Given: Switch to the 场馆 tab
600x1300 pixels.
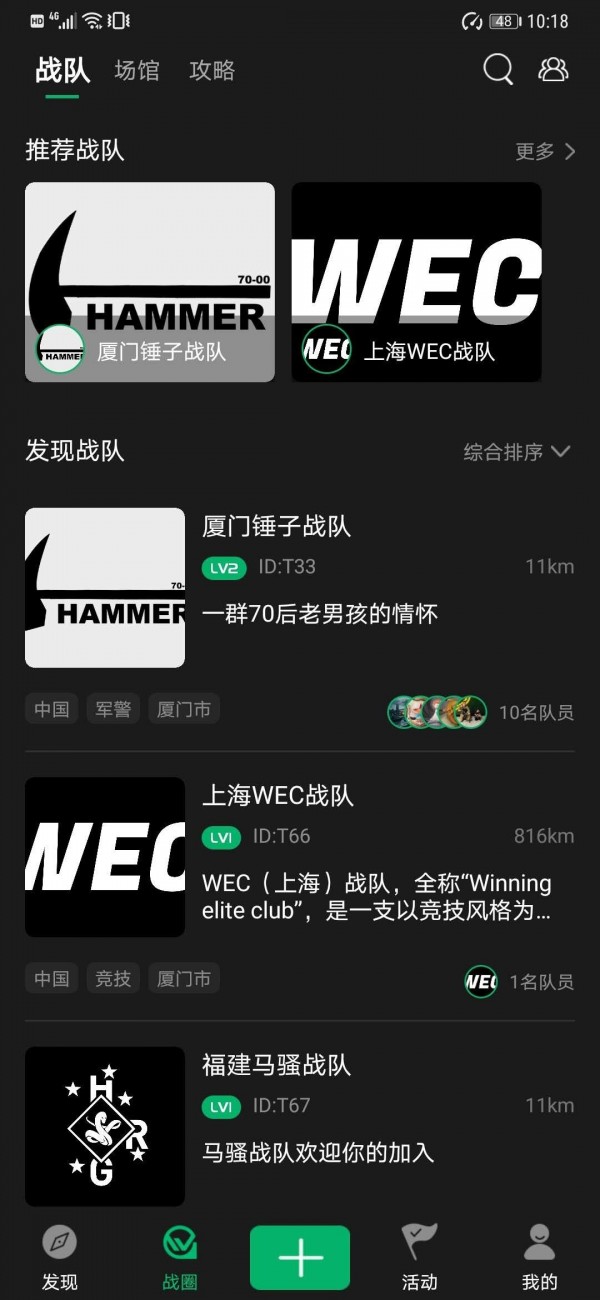Looking at the screenshot, I should pyautogui.click(x=137, y=70).
